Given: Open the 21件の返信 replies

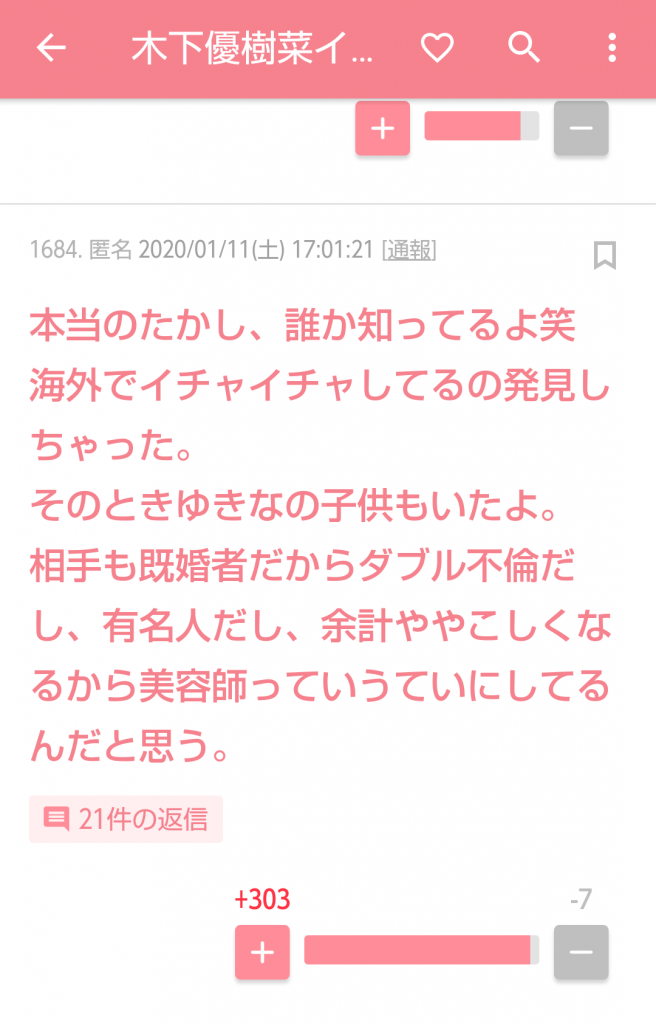Looking at the screenshot, I should (x=126, y=820).
